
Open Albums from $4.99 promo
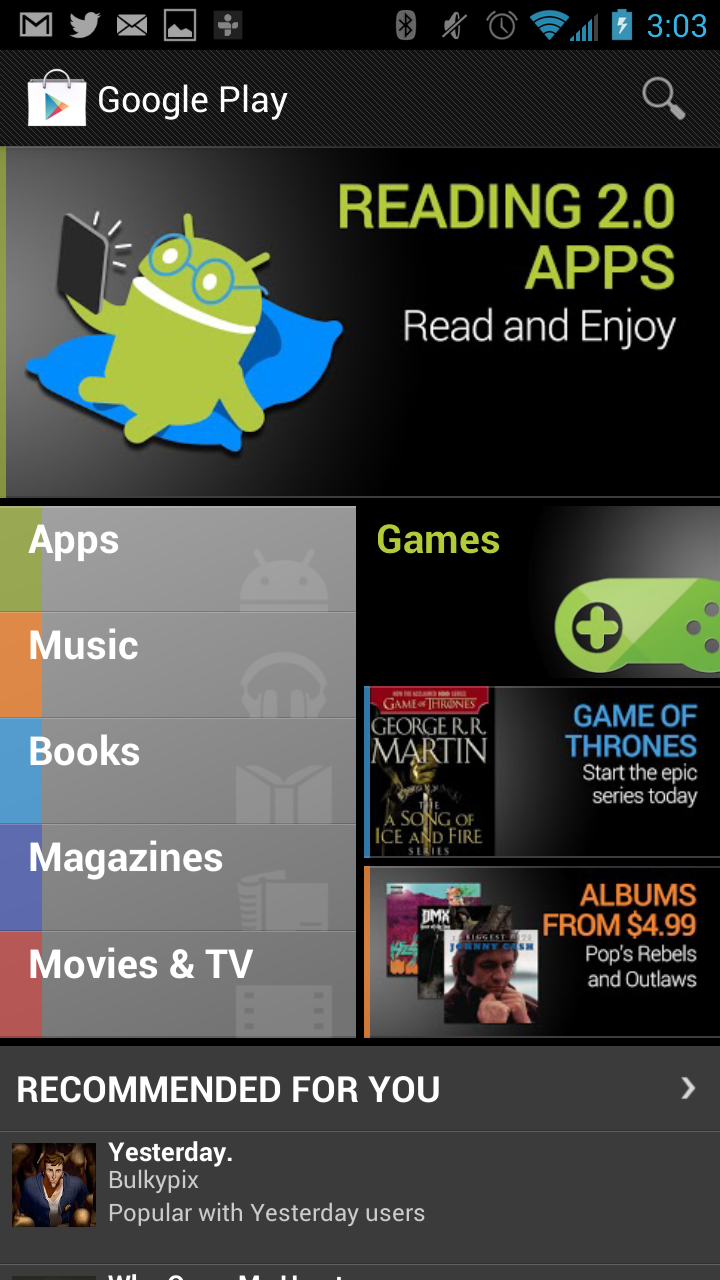click(542, 952)
